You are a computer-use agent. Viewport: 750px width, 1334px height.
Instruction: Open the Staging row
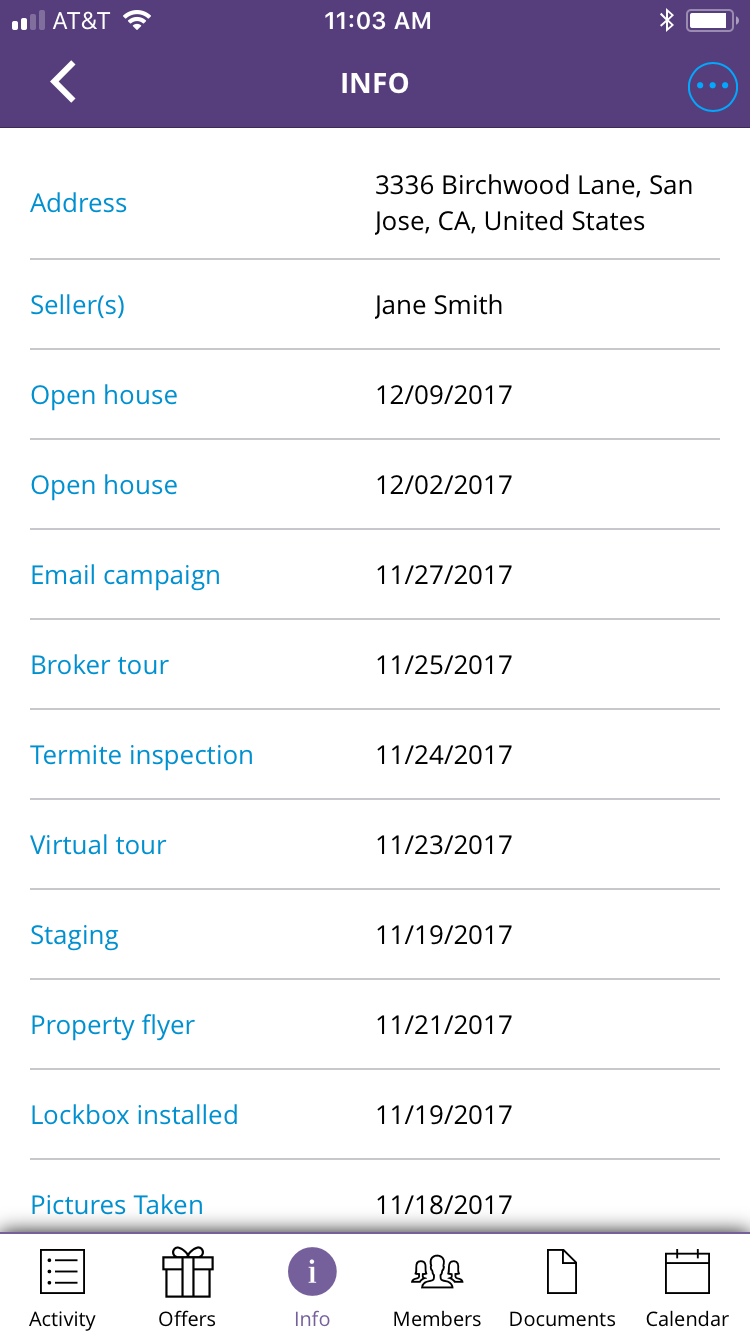(x=375, y=935)
